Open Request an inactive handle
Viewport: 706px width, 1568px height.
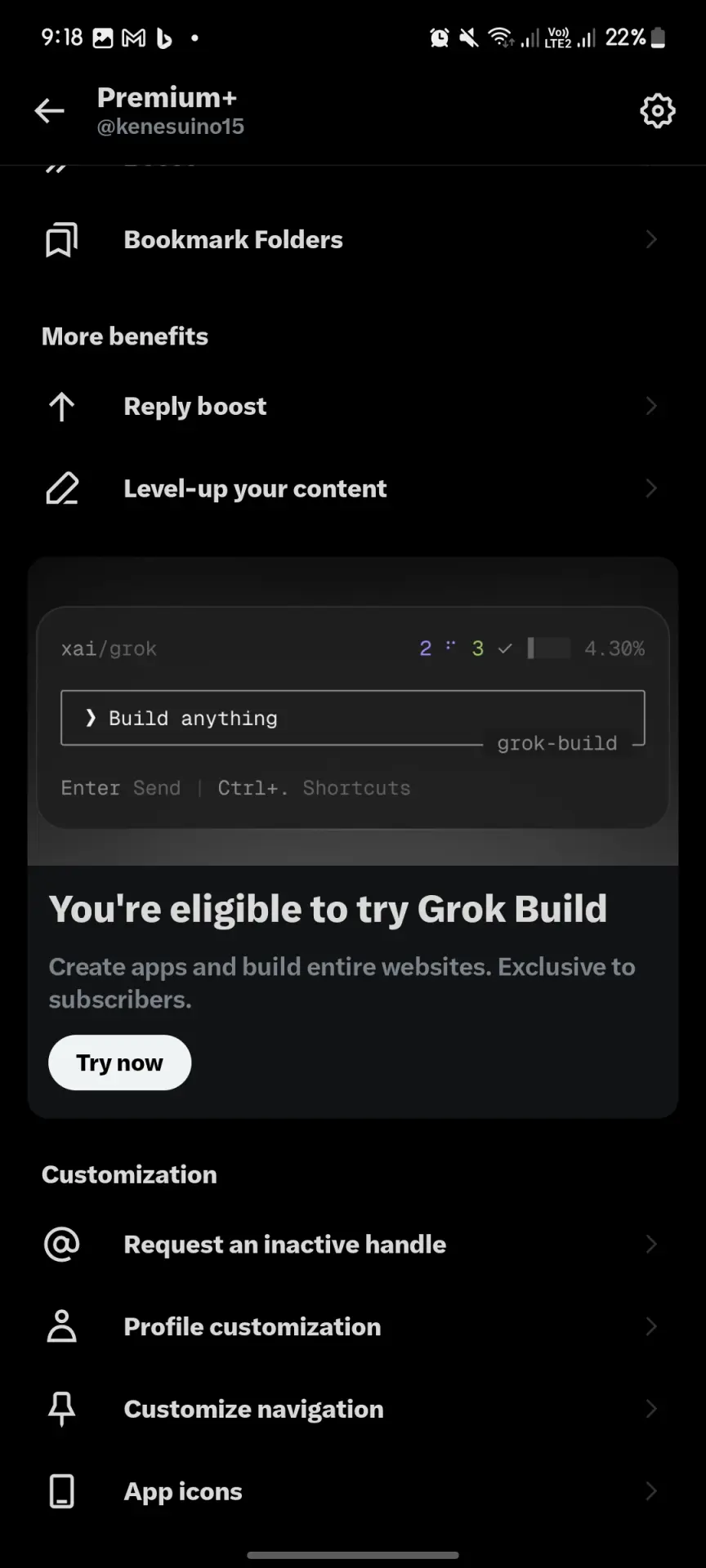pyautogui.click(x=353, y=1245)
